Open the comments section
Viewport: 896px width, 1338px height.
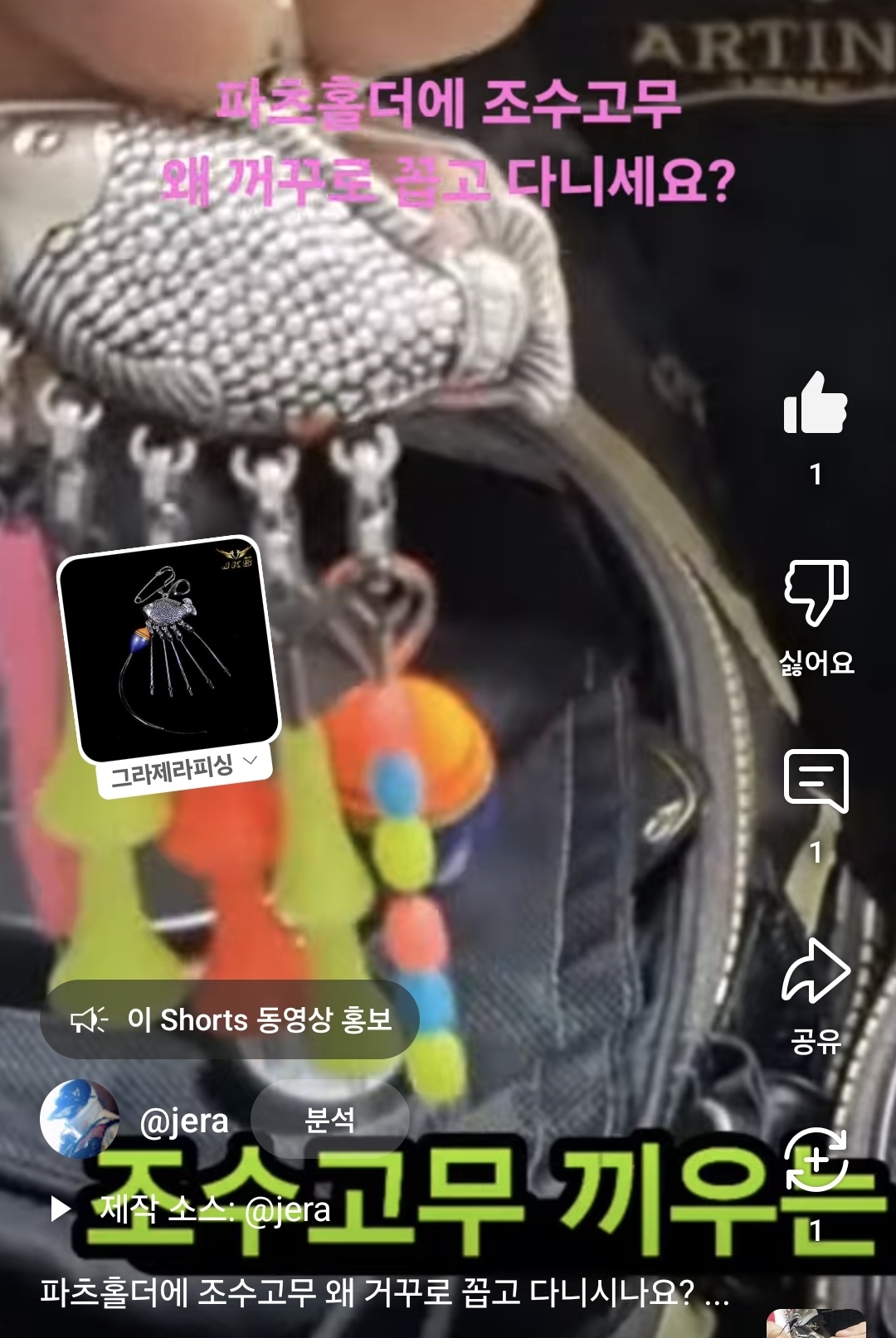[816, 781]
